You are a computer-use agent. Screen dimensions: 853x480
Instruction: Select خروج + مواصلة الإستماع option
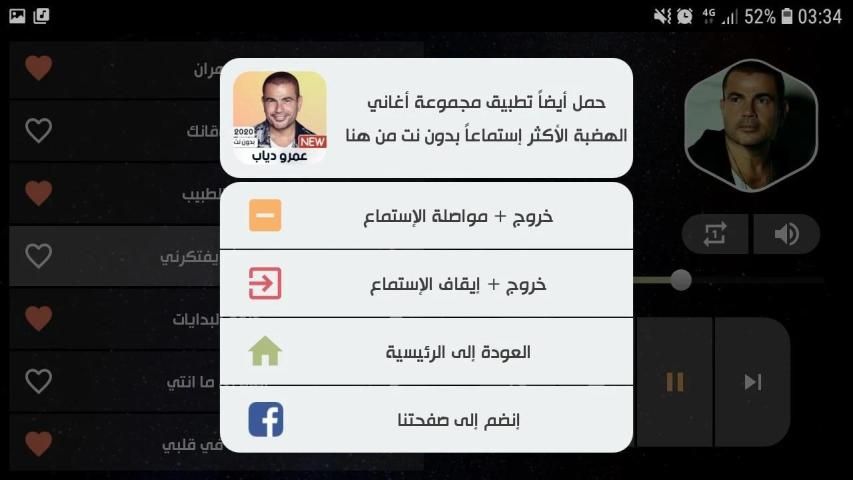[427, 216]
